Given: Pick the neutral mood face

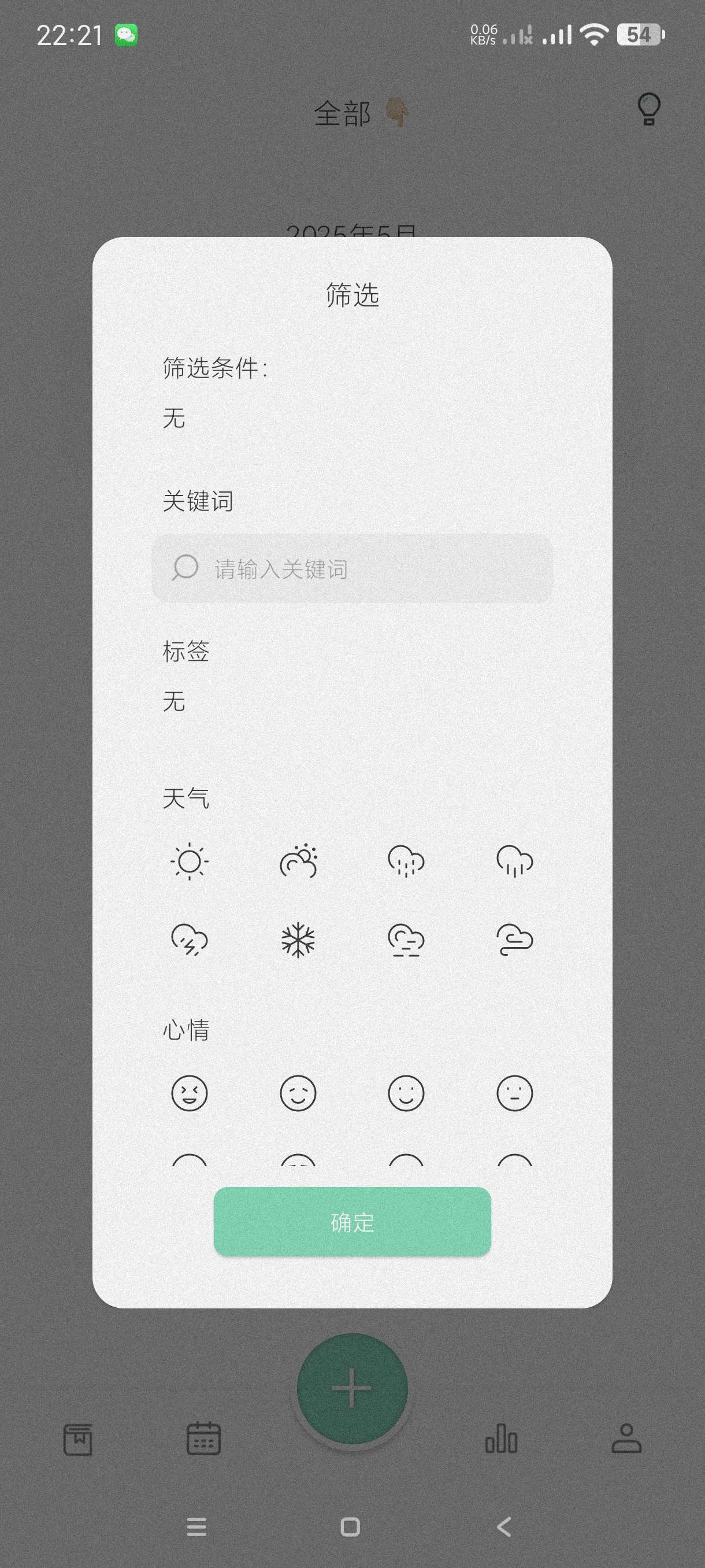Looking at the screenshot, I should [515, 1093].
